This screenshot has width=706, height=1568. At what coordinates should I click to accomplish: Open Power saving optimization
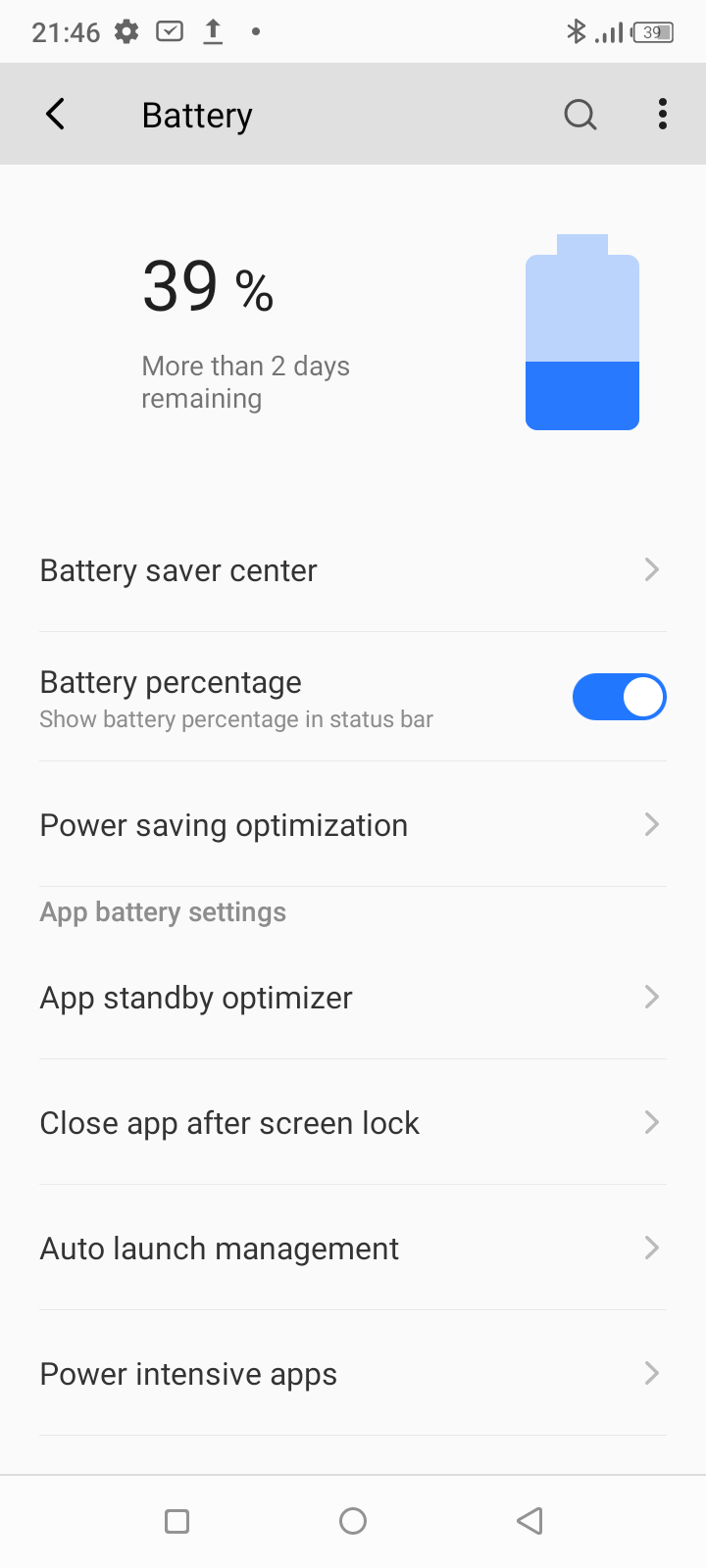tap(353, 825)
